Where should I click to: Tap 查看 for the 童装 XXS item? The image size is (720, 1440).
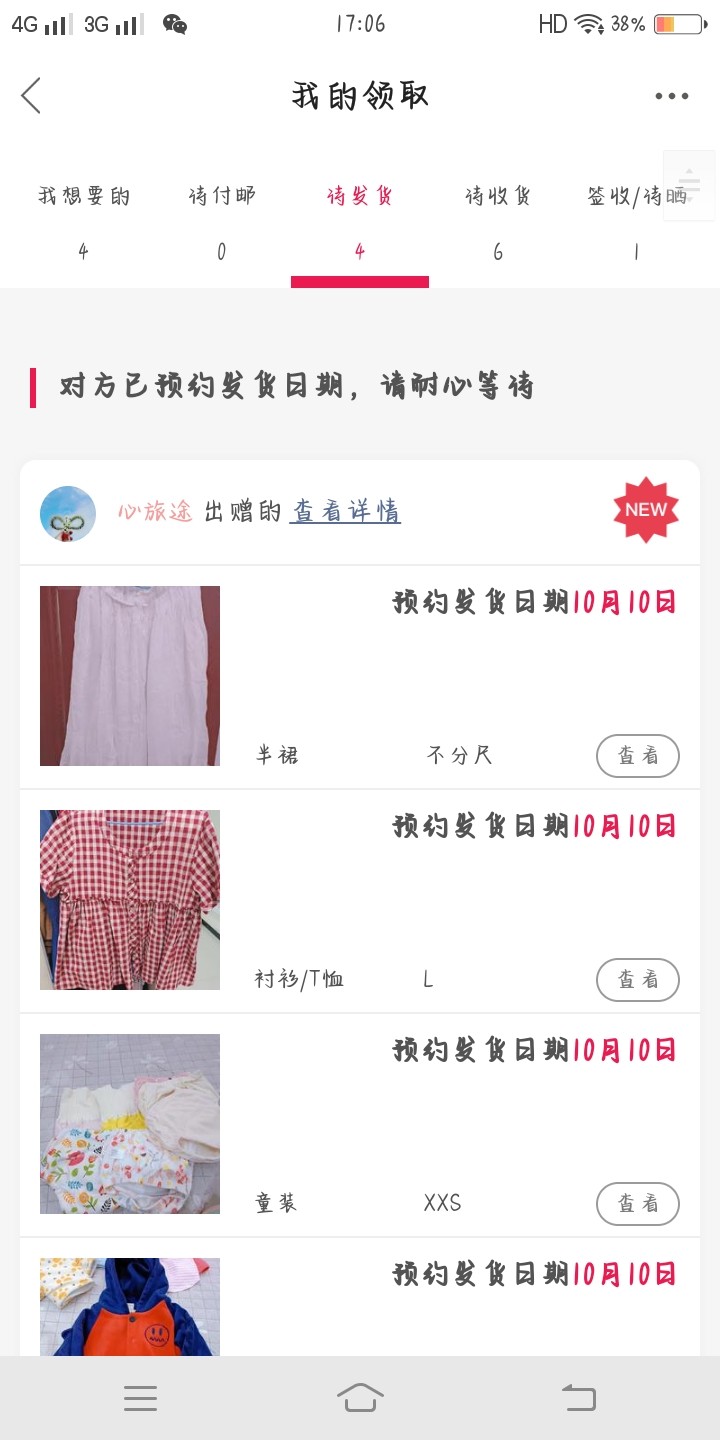tap(637, 1204)
